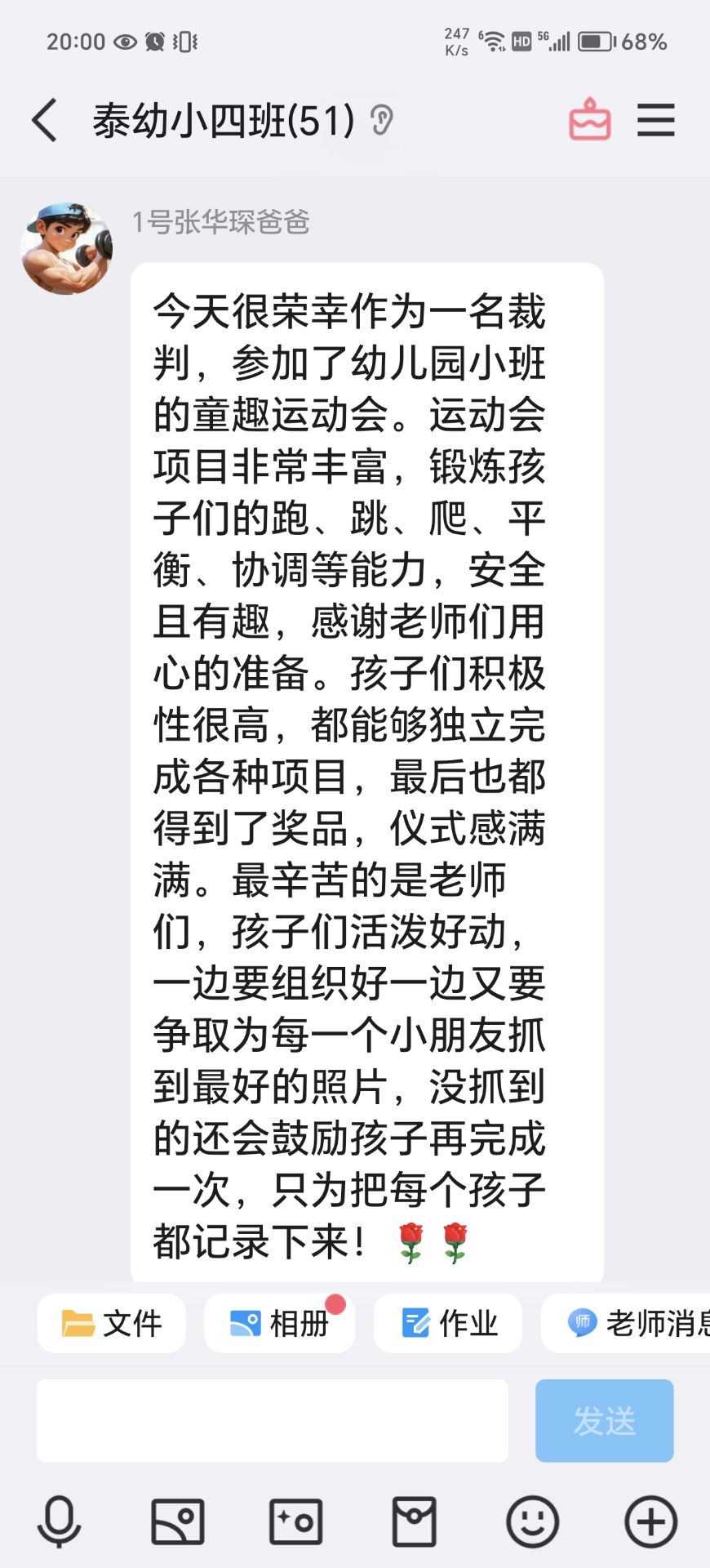The height and width of the screenshot is (1568, 710).
Task: Open 1号张华琛爸爸's profile avatar
Action: coord(66,248)
